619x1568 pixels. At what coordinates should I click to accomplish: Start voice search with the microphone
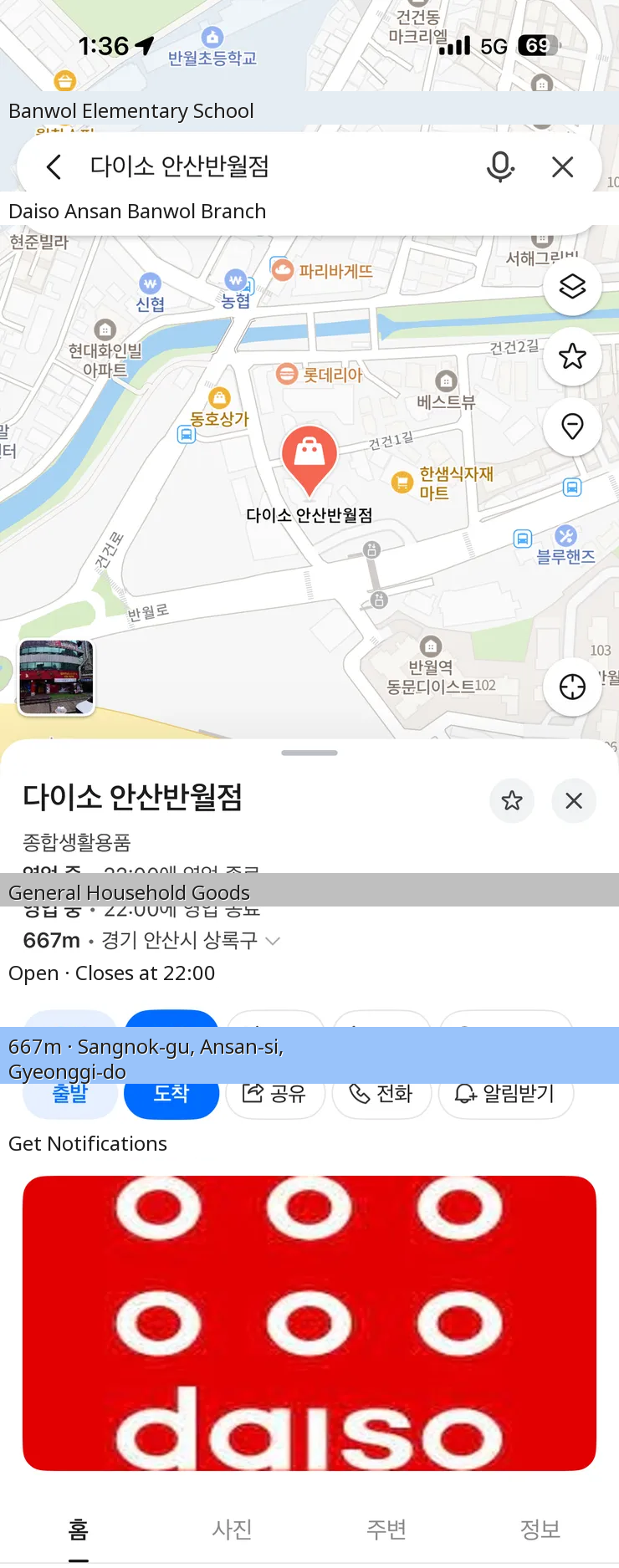(500, 167)
